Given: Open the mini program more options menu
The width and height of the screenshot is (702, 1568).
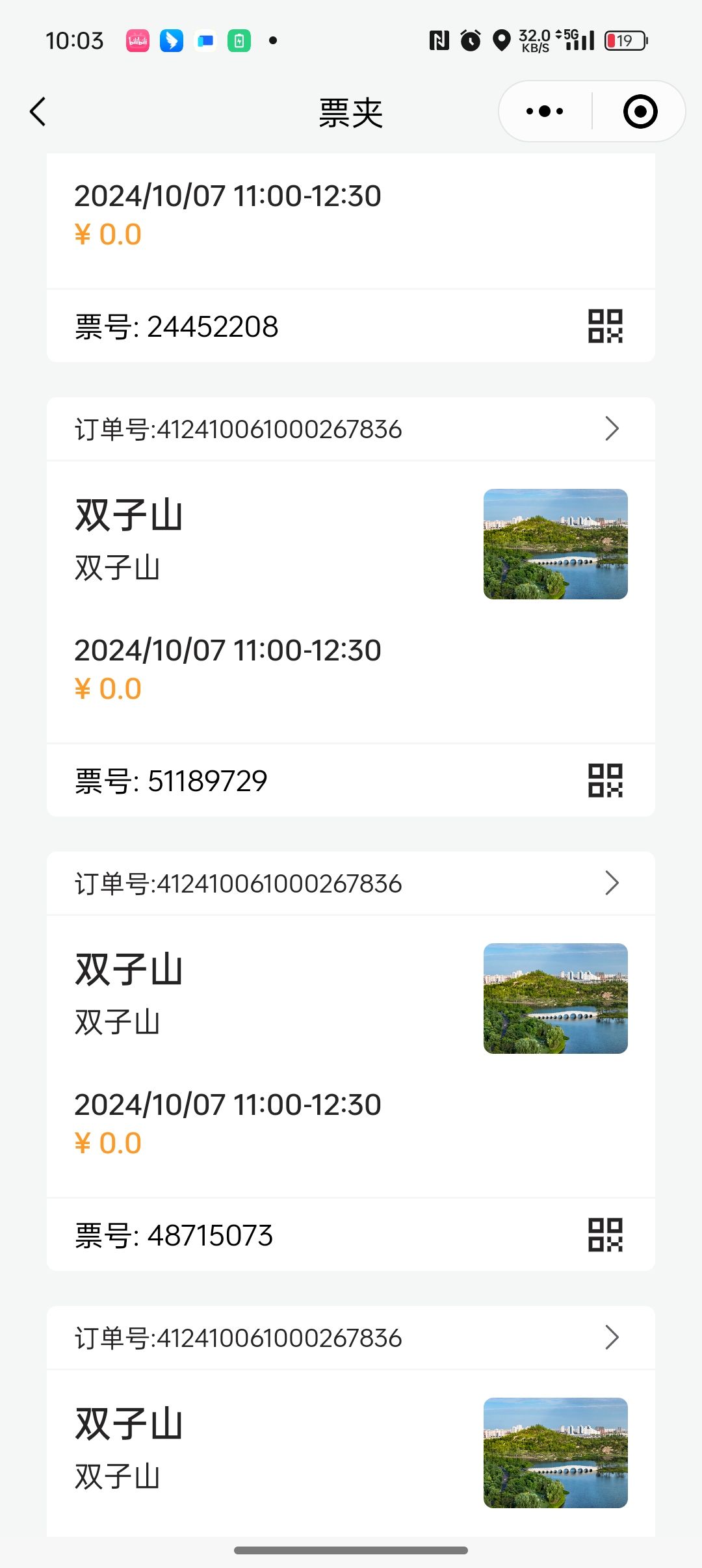Looking at the screenshot, I should 545,112.
